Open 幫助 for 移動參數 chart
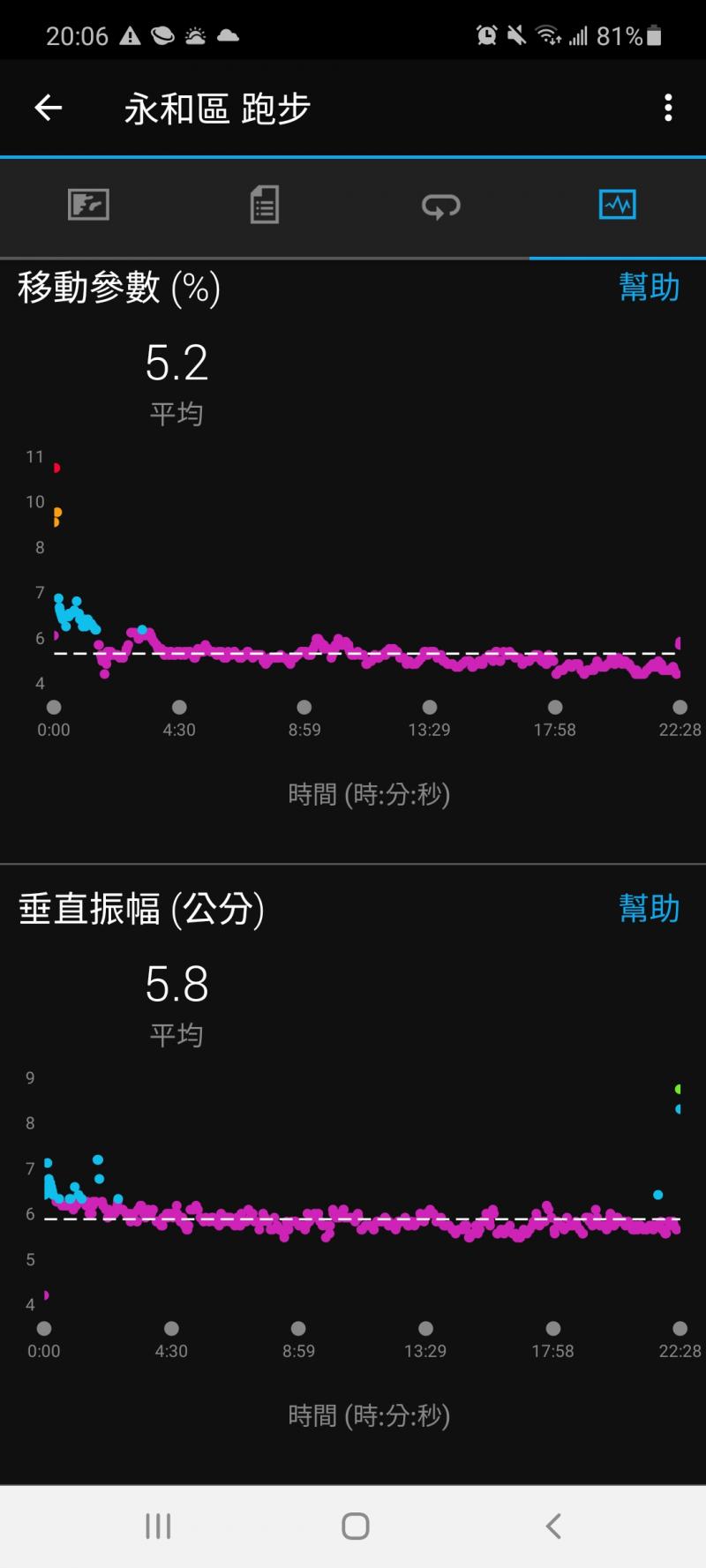The height and width of the screenshot is (1568, 706). point(649,288)
